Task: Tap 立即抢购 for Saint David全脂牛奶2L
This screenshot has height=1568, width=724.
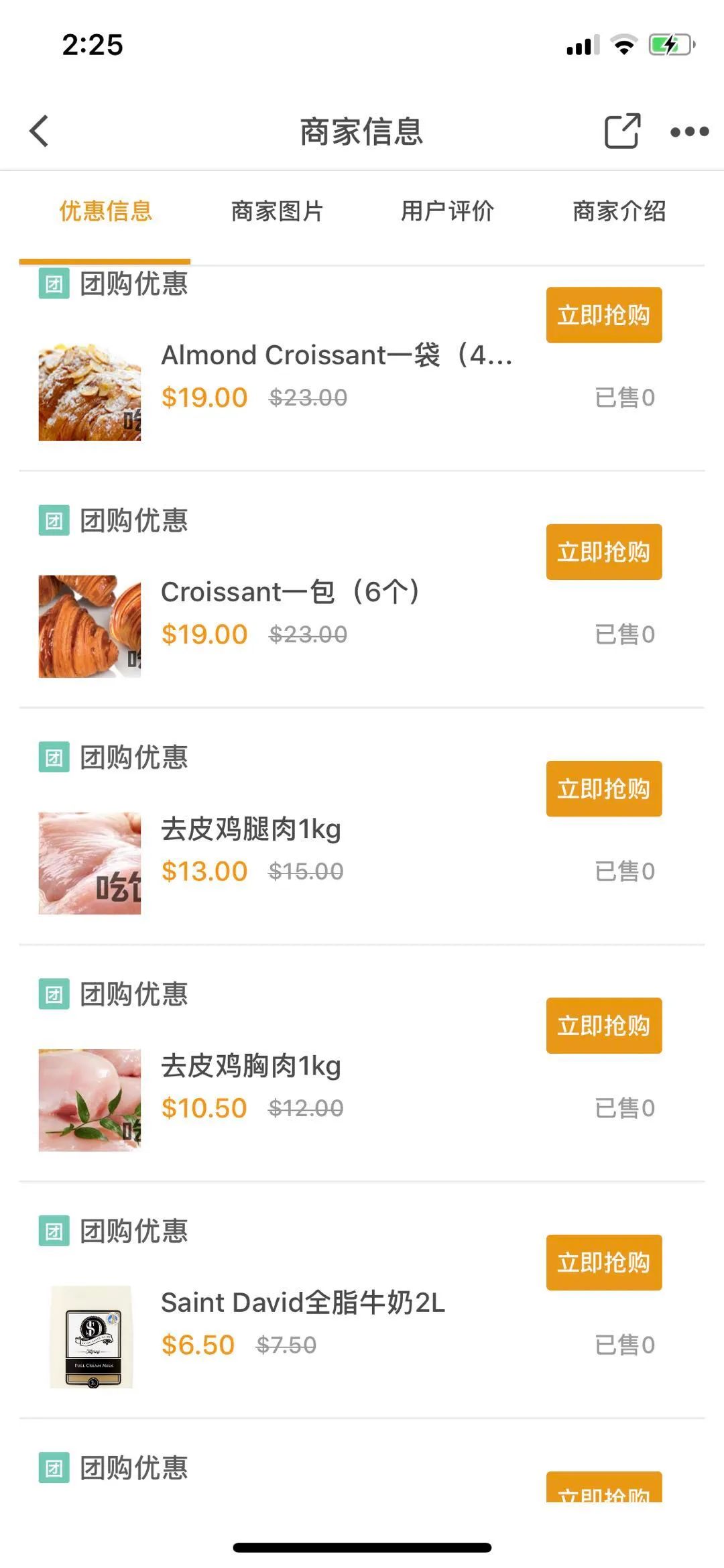Action: click(604, 1262)
